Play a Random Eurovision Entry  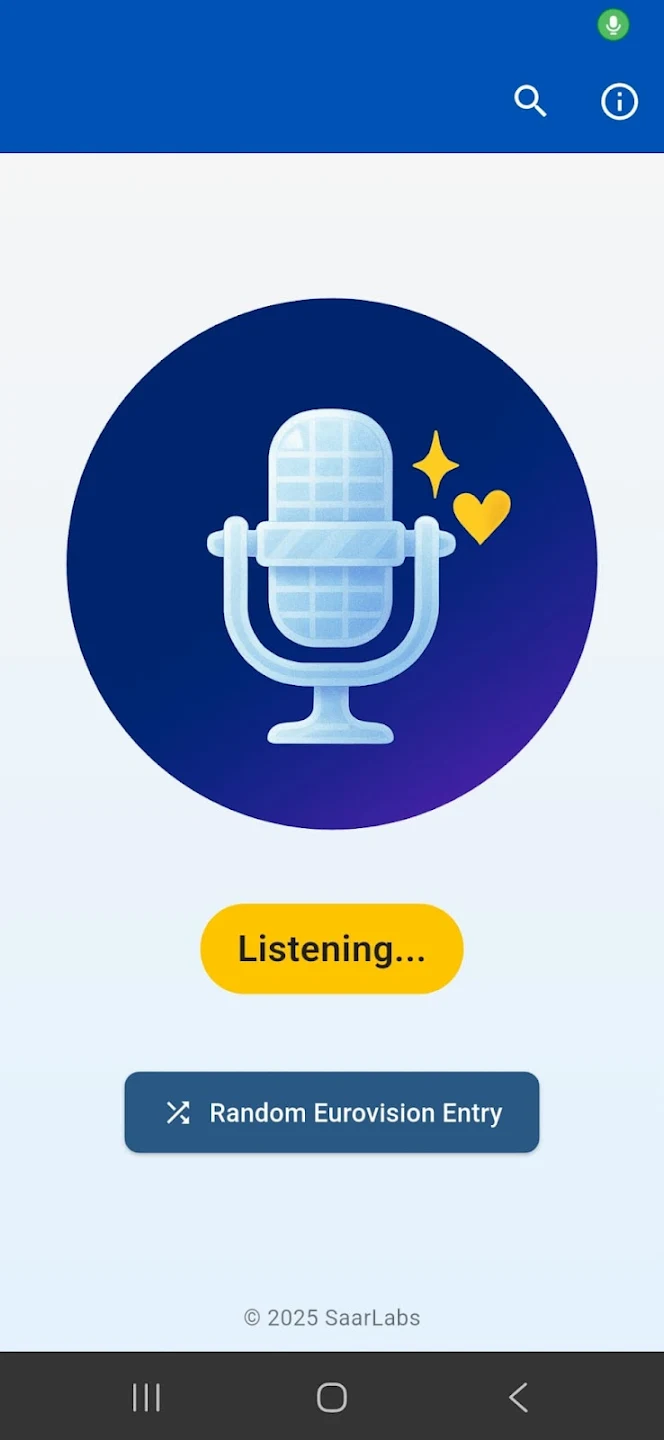(x=332, y=1112)
